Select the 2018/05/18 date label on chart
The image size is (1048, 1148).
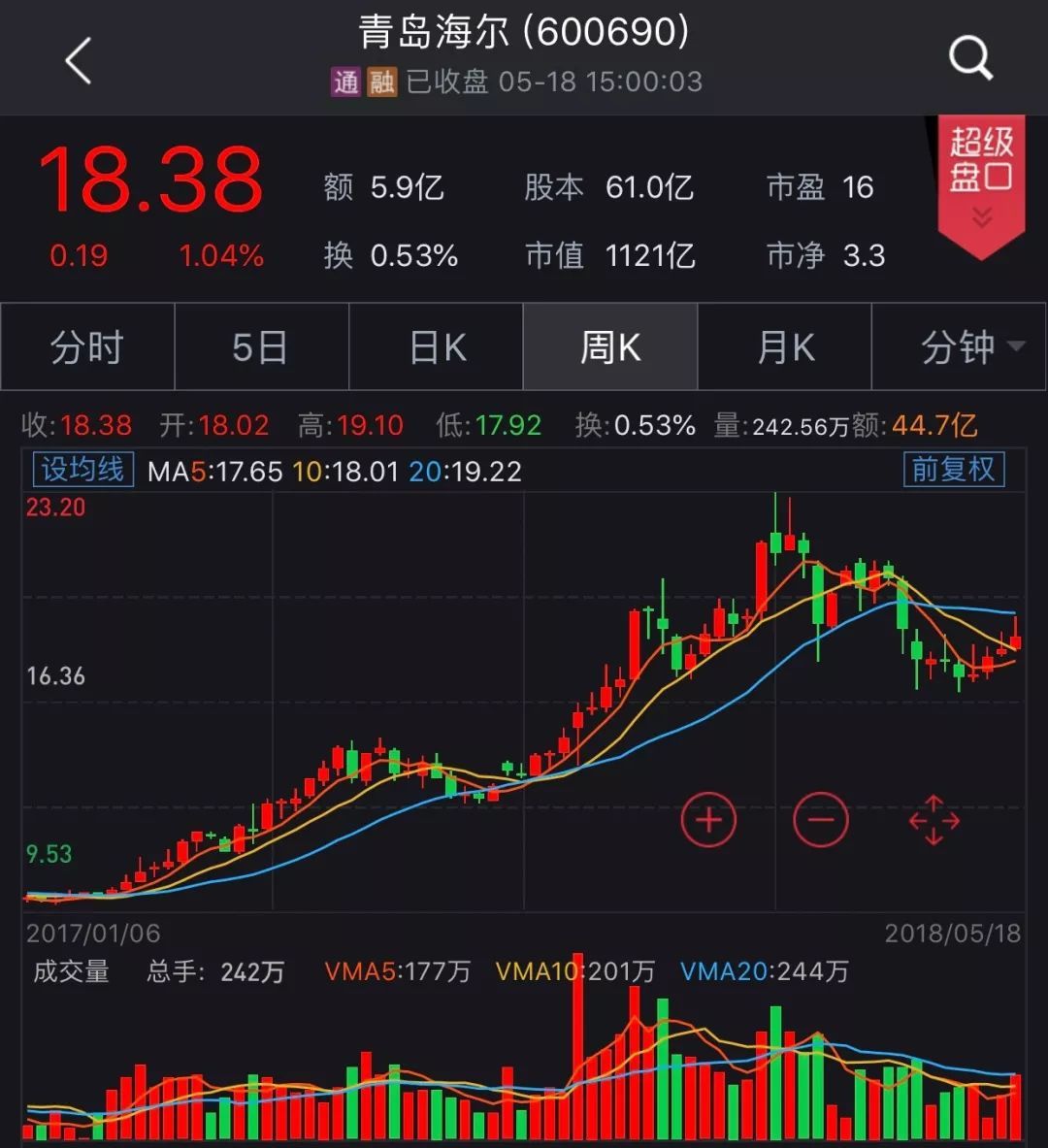(x=953, y=934)
